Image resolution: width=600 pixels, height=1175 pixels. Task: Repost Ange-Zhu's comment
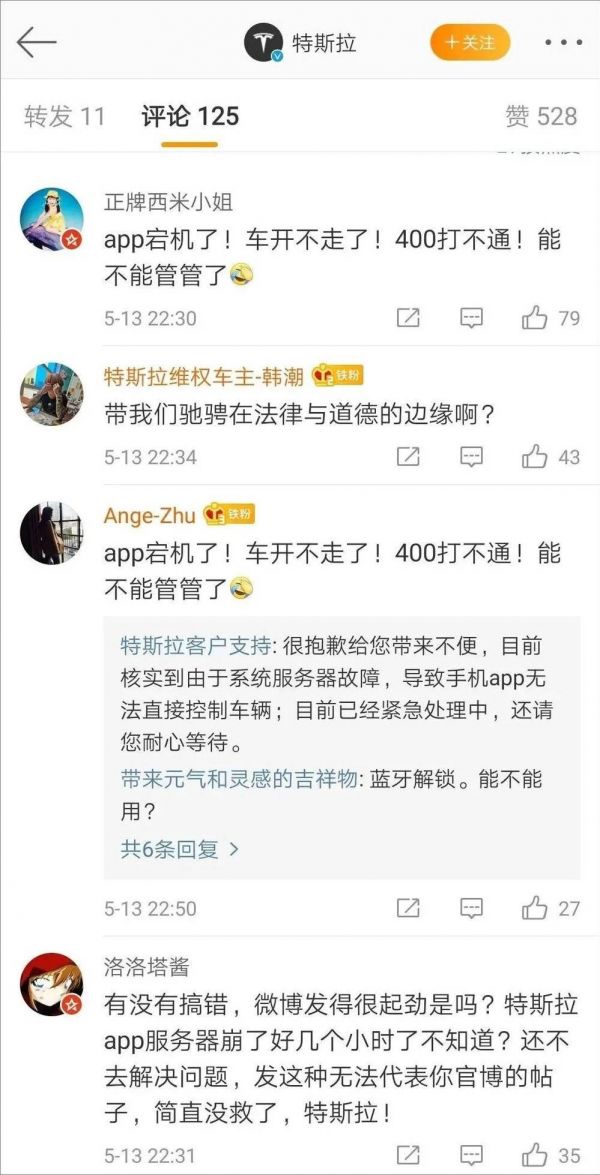pos(408,908)
